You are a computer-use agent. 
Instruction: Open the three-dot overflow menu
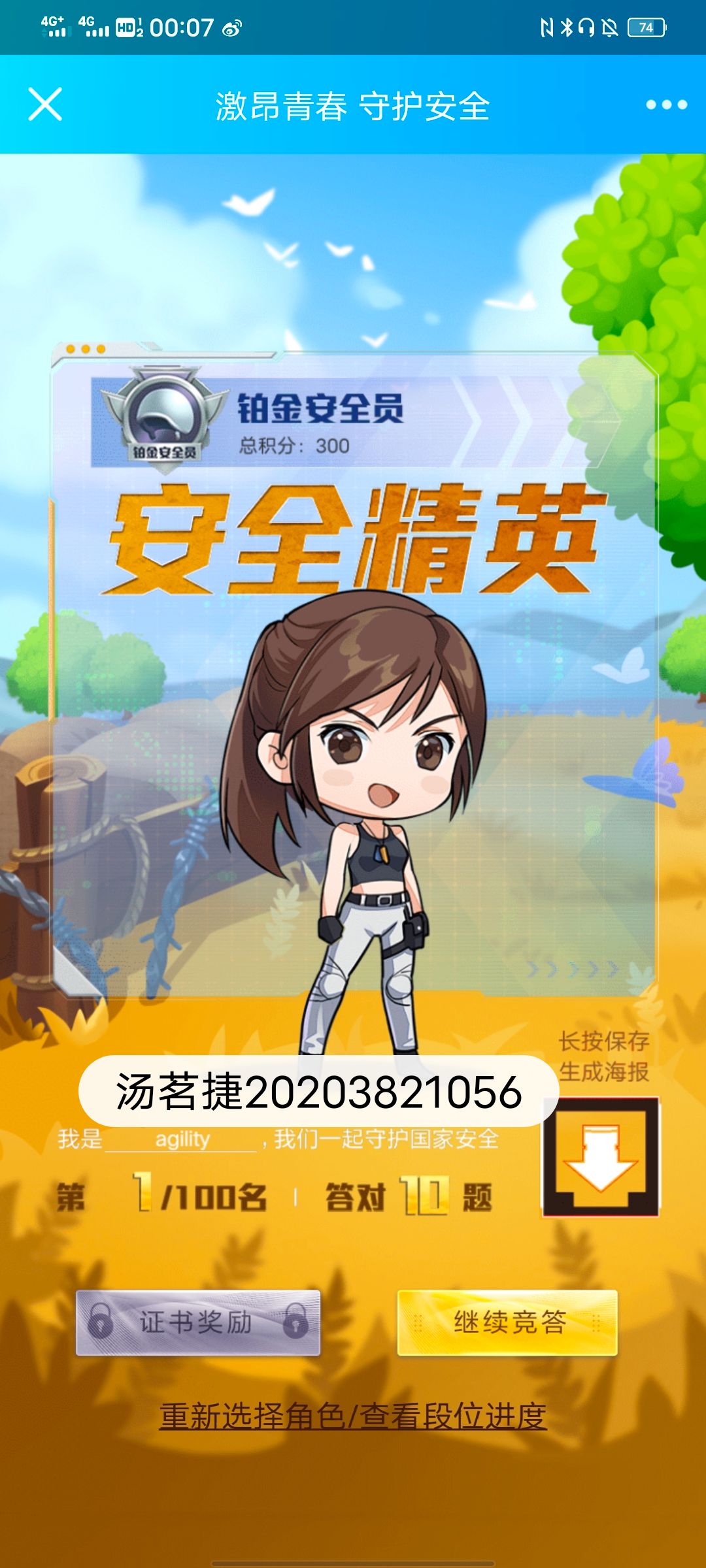tap(666, 105)
